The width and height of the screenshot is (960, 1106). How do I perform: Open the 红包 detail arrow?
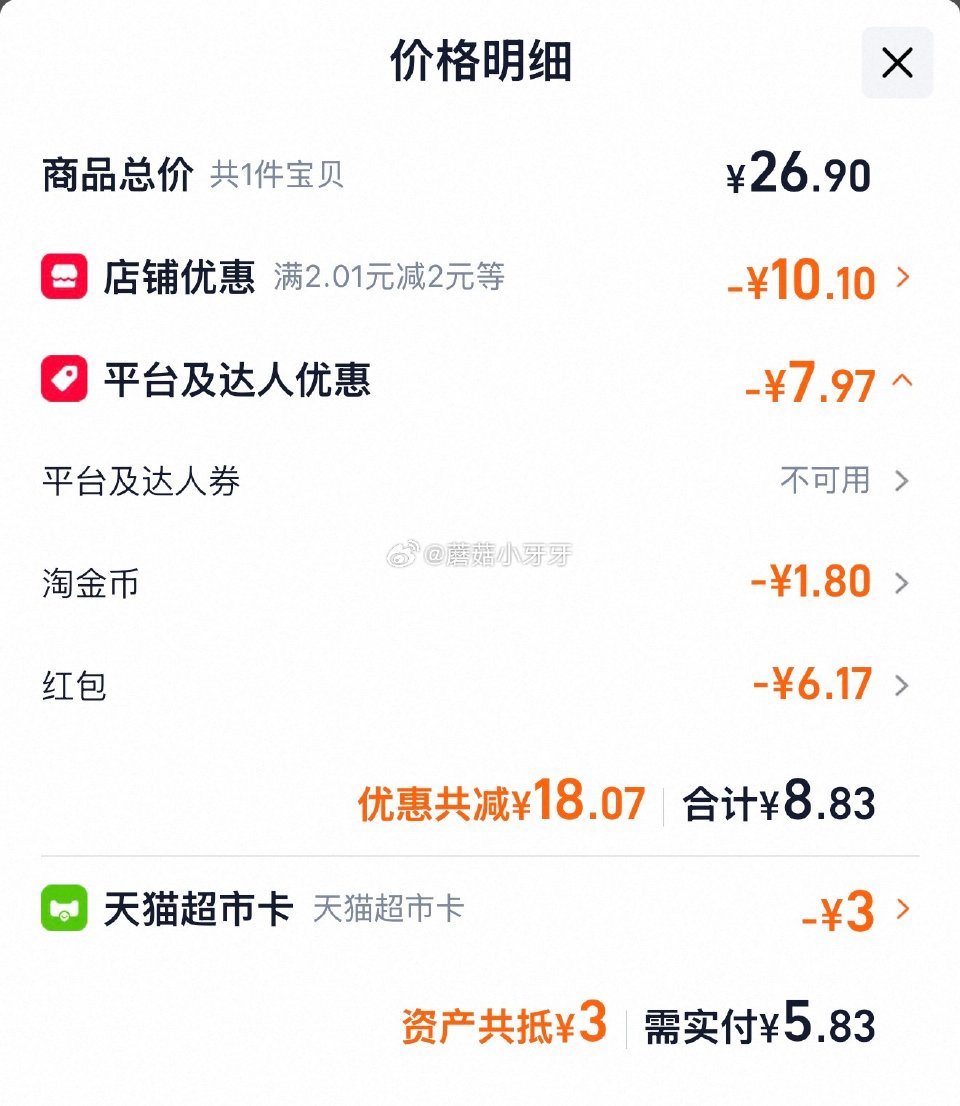(x=903, y=685)
